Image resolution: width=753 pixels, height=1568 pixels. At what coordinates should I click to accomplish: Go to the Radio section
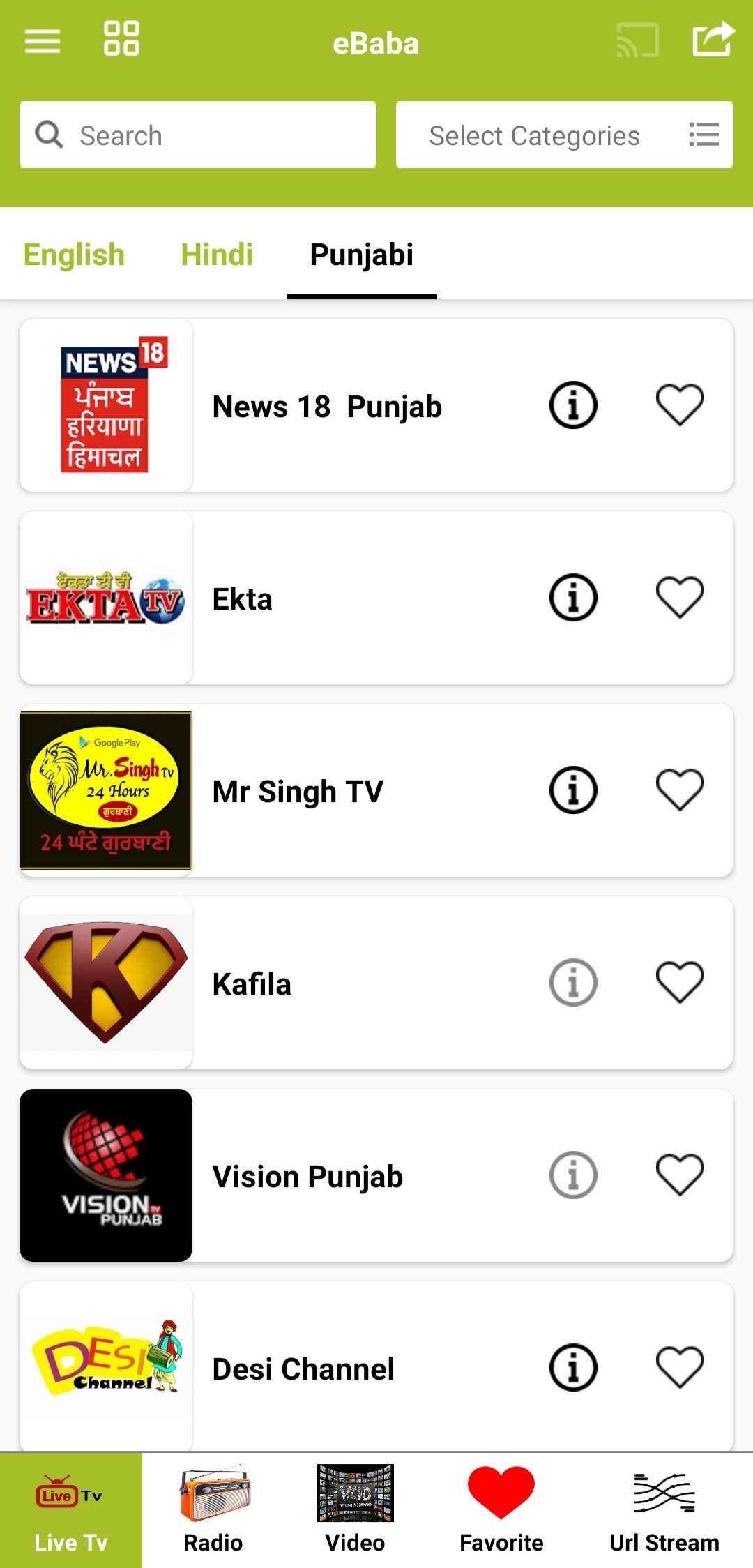[213, 1511]
